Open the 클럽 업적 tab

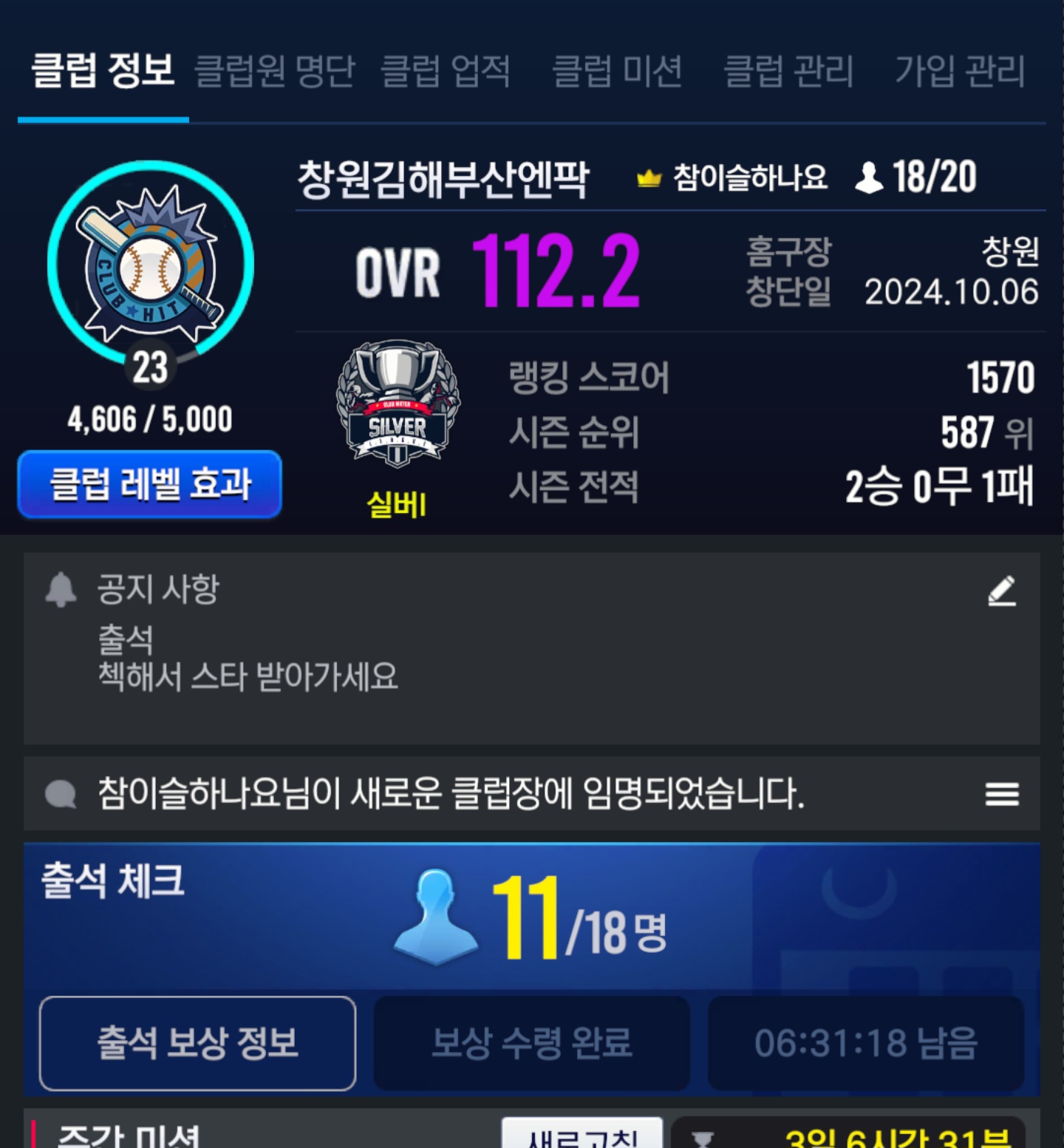point(446,72)
